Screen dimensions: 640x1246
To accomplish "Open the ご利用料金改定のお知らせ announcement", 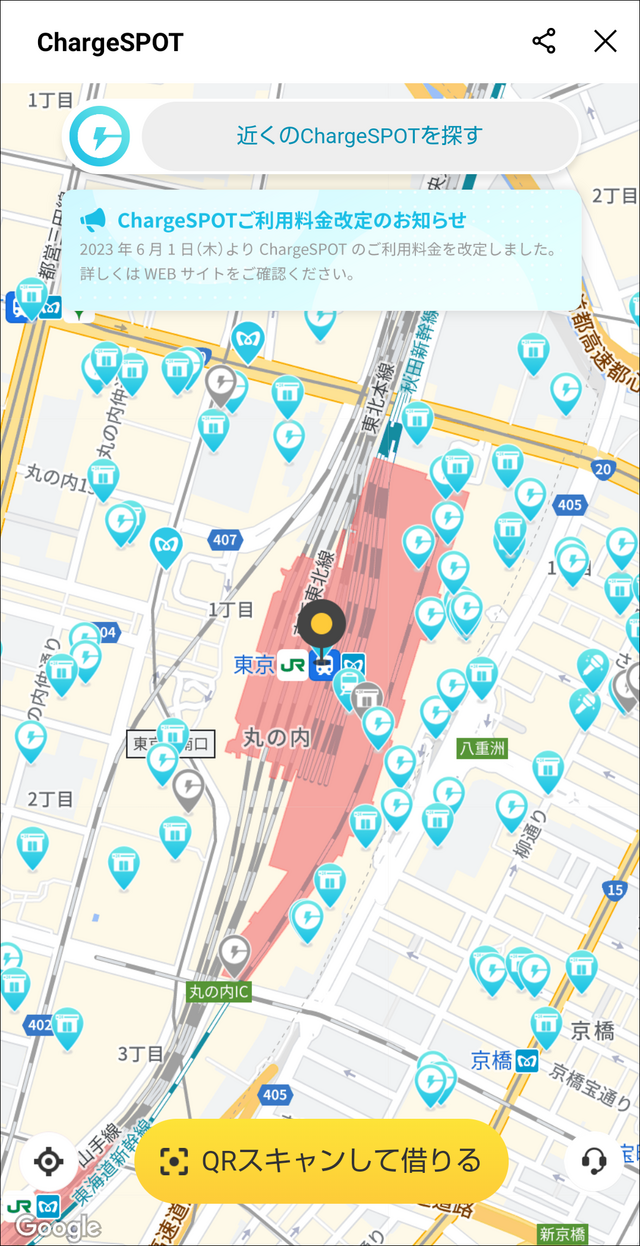I will click(x=322, y=246).
